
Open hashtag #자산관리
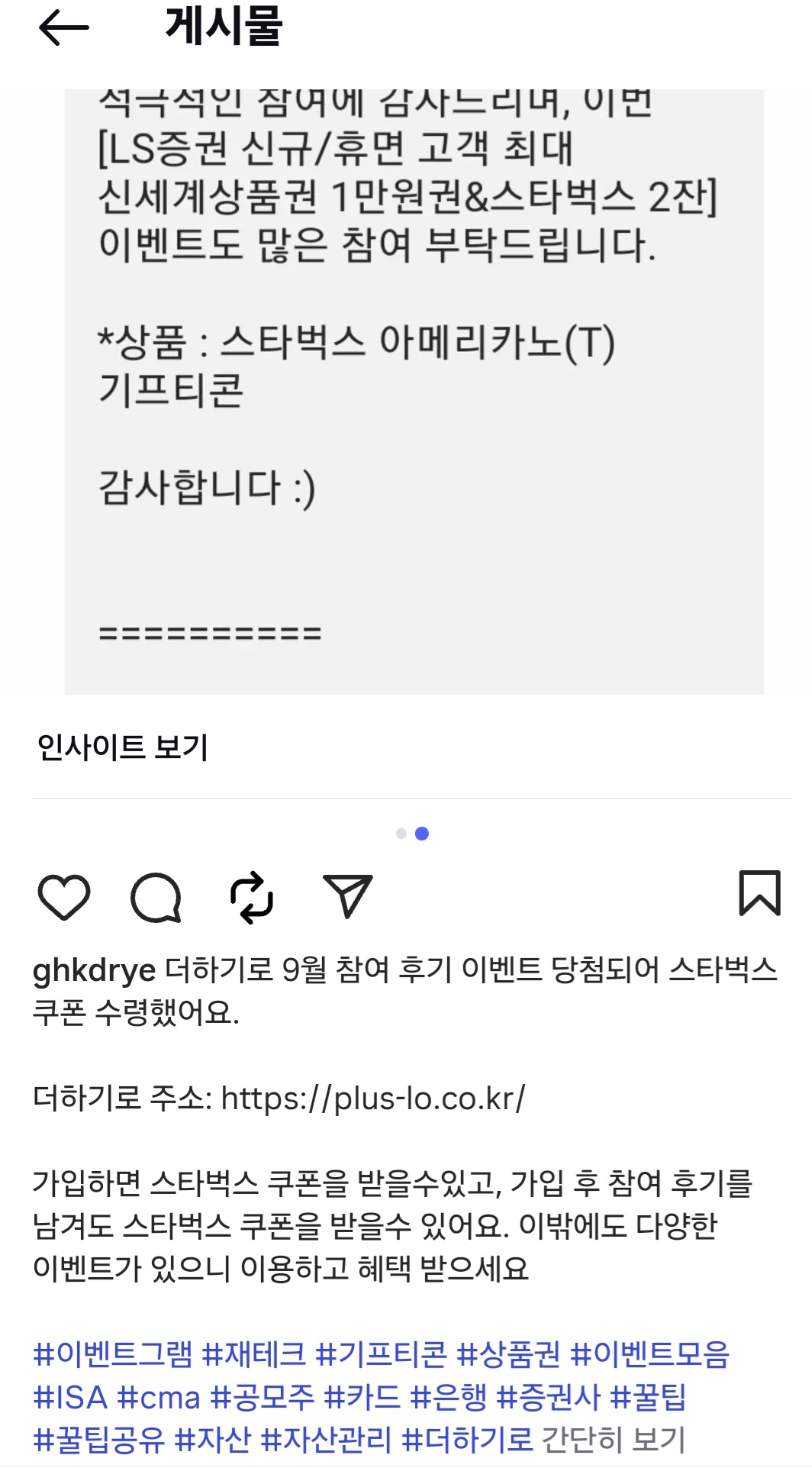(326, 1440)
